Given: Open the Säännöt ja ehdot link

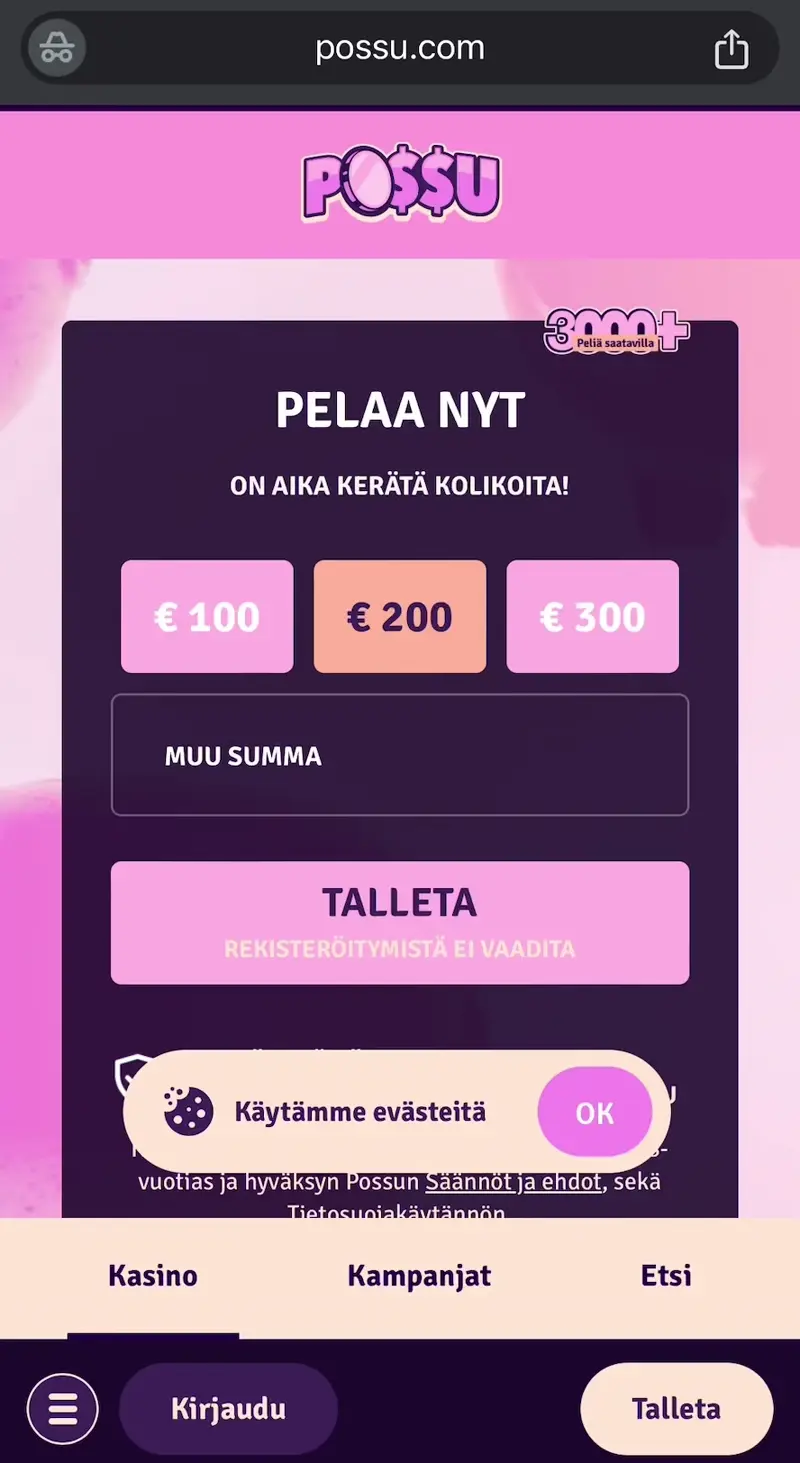Looking at the screenshot, I should (x=513, y=1182).
